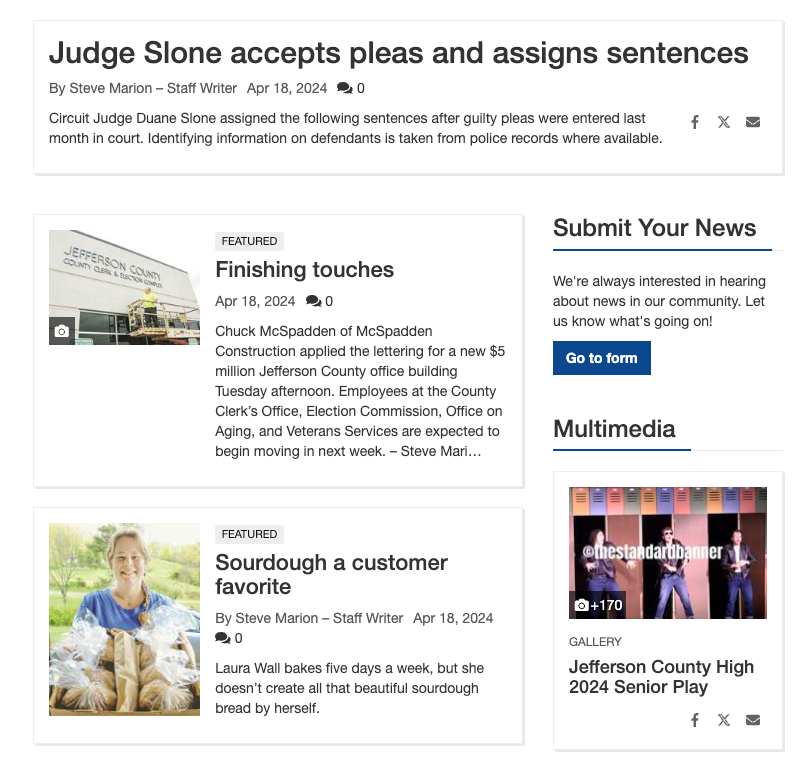
Task: View comments on Finishing touches
Action: point(319,301)
